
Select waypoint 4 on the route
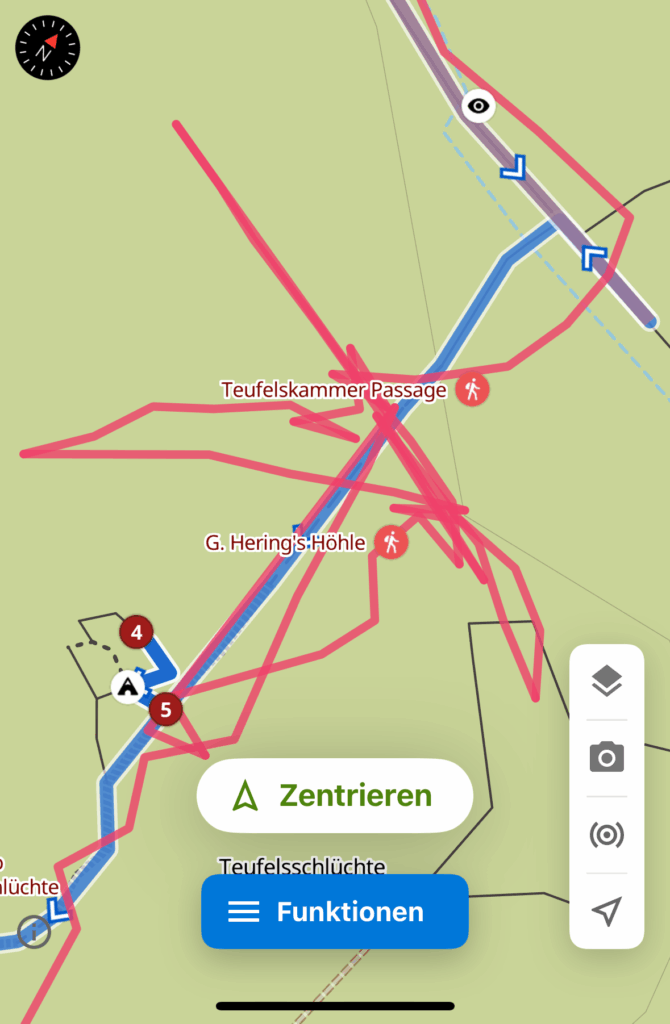(136, 632)
